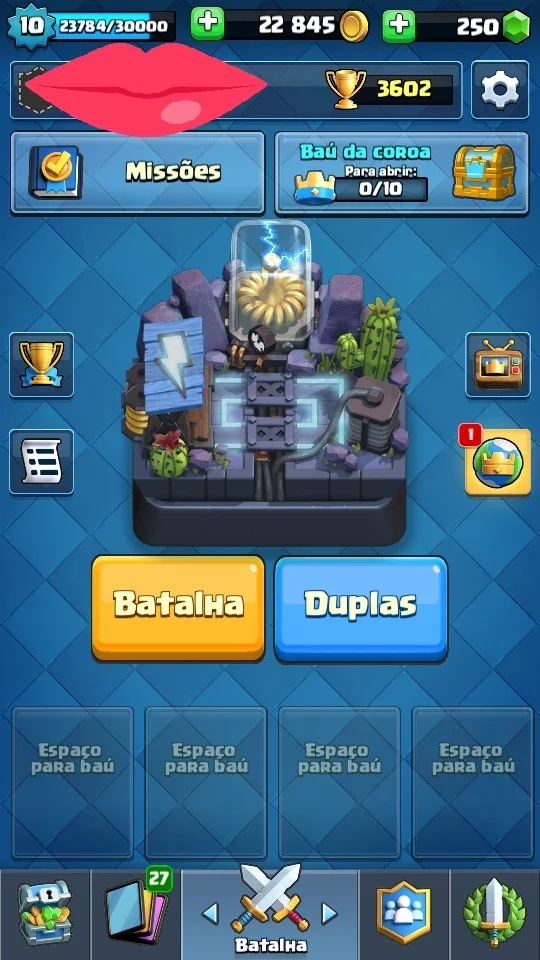This screenshot has height=960, width=540.
Task: Open the settings gear
Action: (500, 89)
